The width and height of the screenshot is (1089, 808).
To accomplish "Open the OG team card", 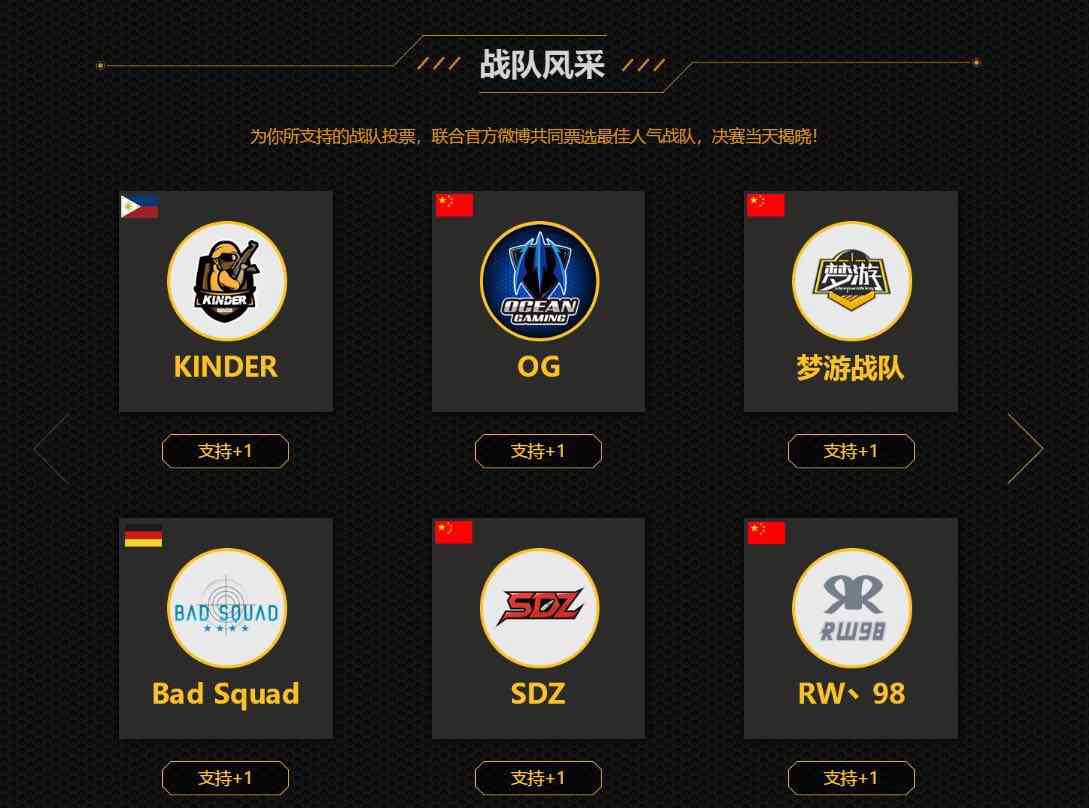I will click(x=538, y=301).
